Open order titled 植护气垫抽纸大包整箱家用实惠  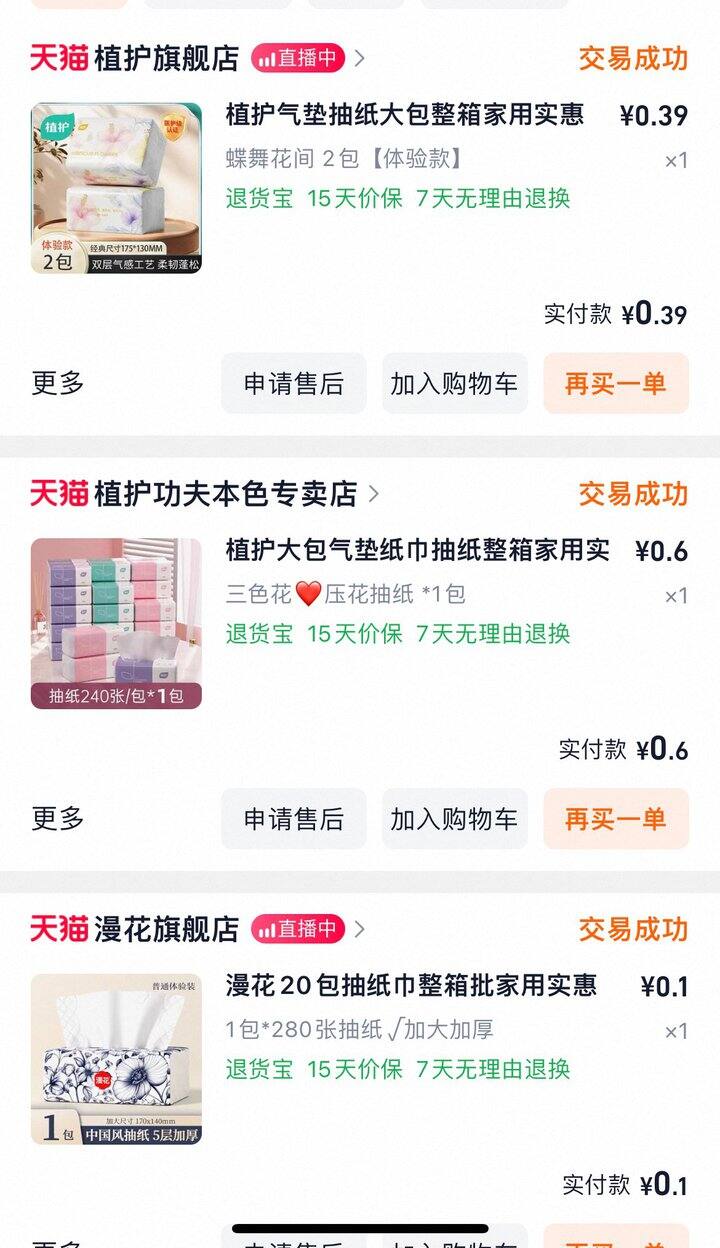pos(404,114)
